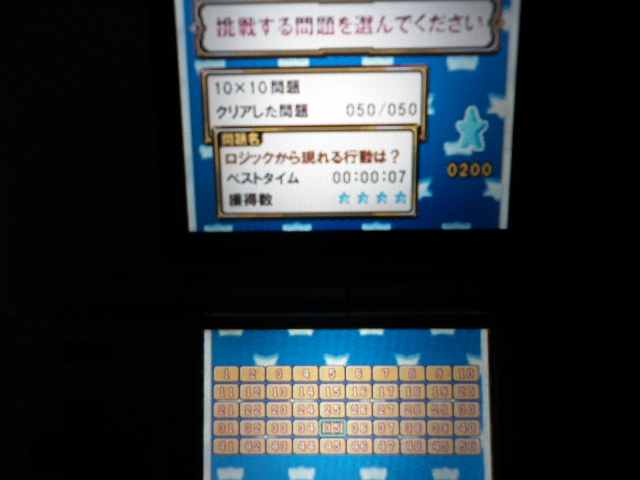The width and height of the screenshot is (640, 480).
Task: Open puzzle number 38
Action: click(413, 428)
